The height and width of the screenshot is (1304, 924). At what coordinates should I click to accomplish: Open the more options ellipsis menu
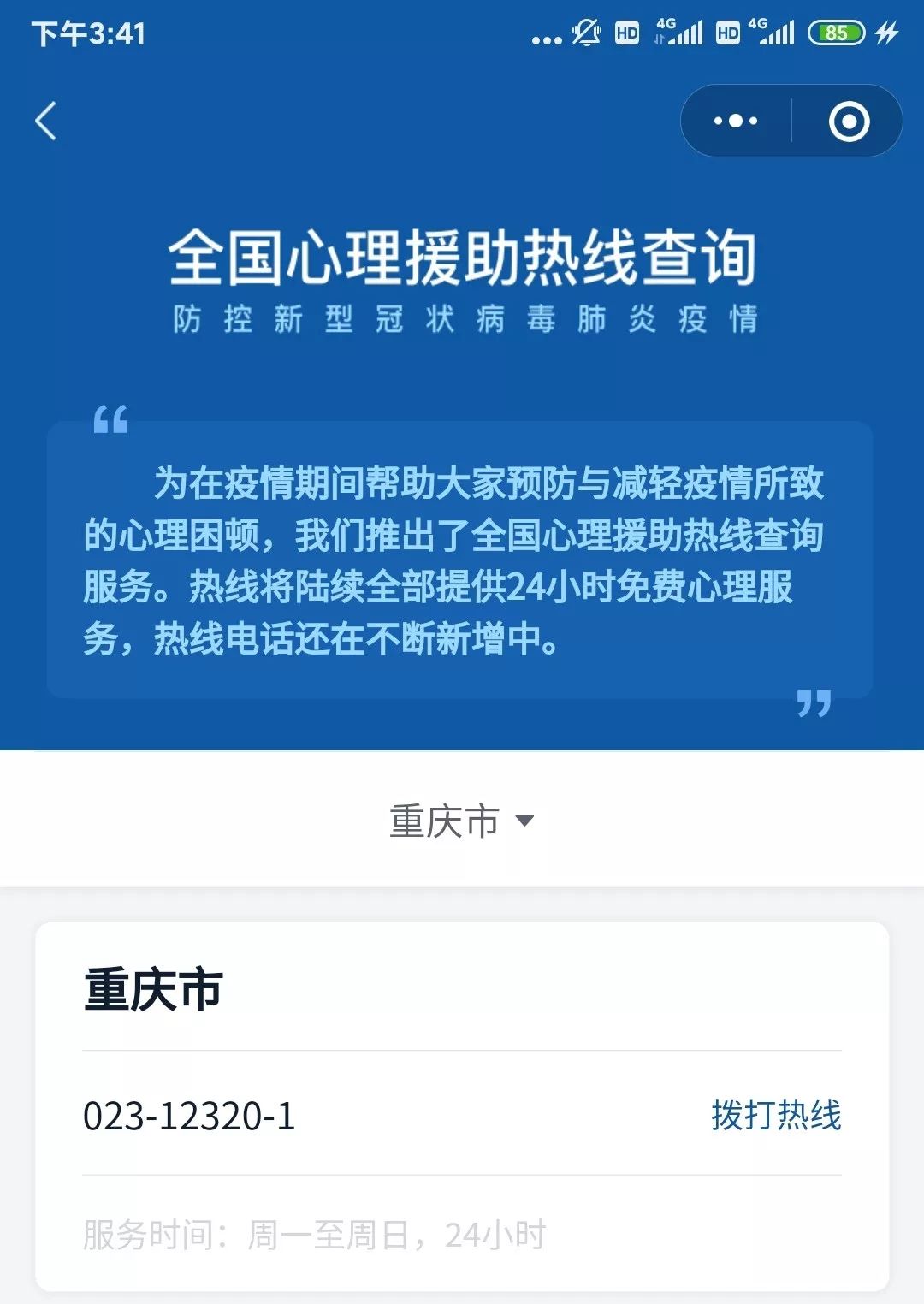coord(736,120)
